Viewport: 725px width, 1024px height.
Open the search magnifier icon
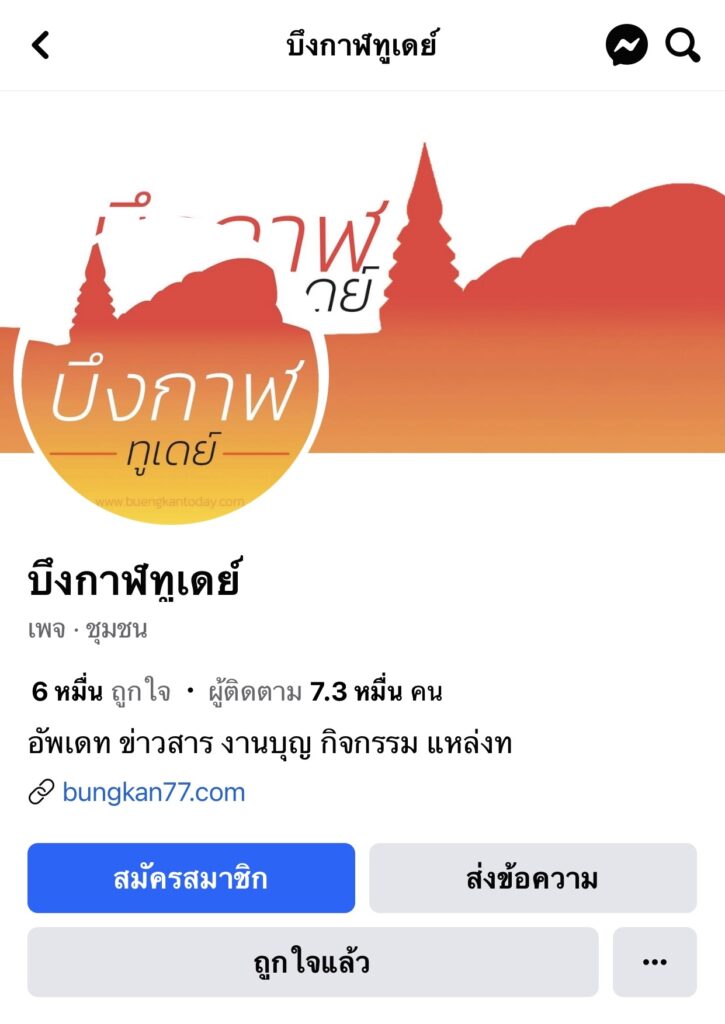tap(683, 45)
